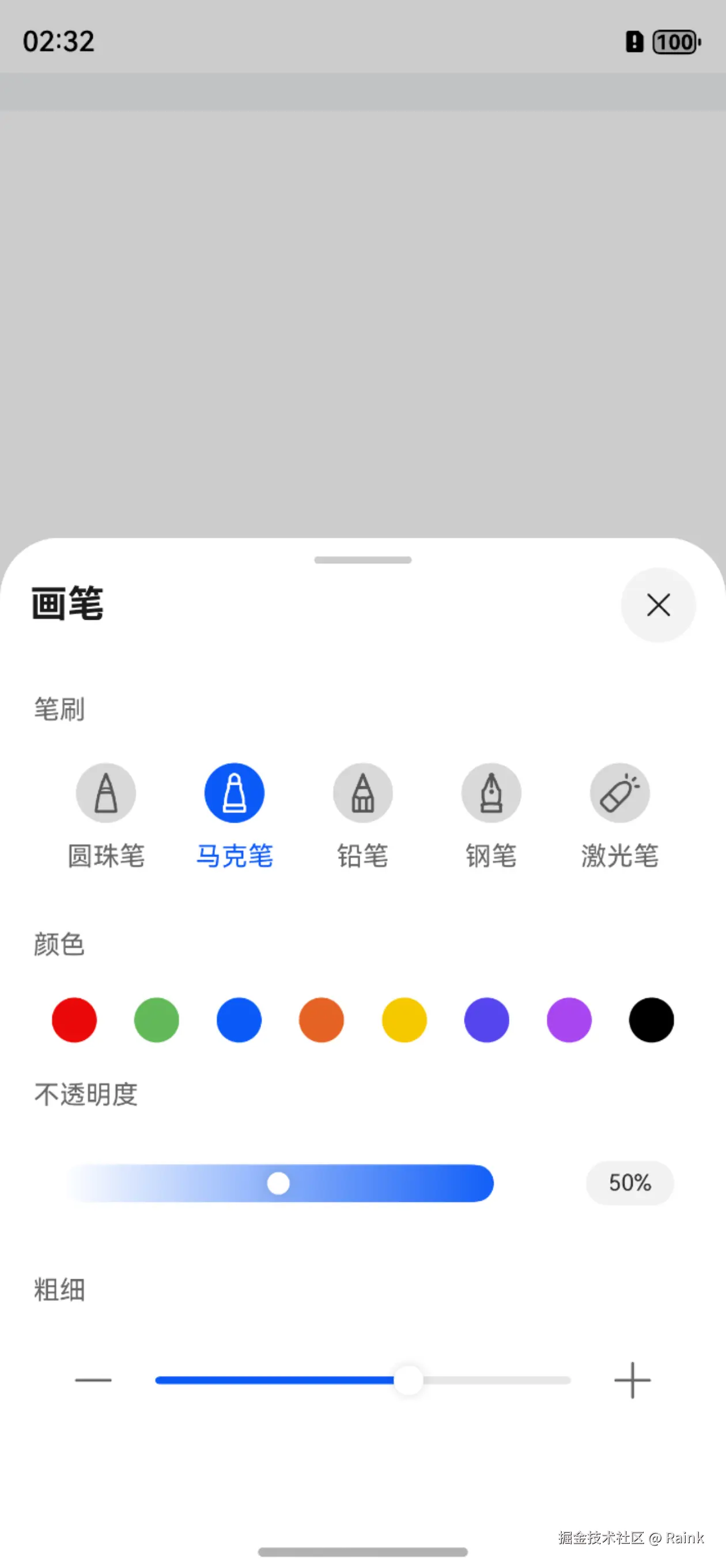Screen dimensions: 726x1568
Task: Choose the green color swatch
Action: pos(156,1020)
